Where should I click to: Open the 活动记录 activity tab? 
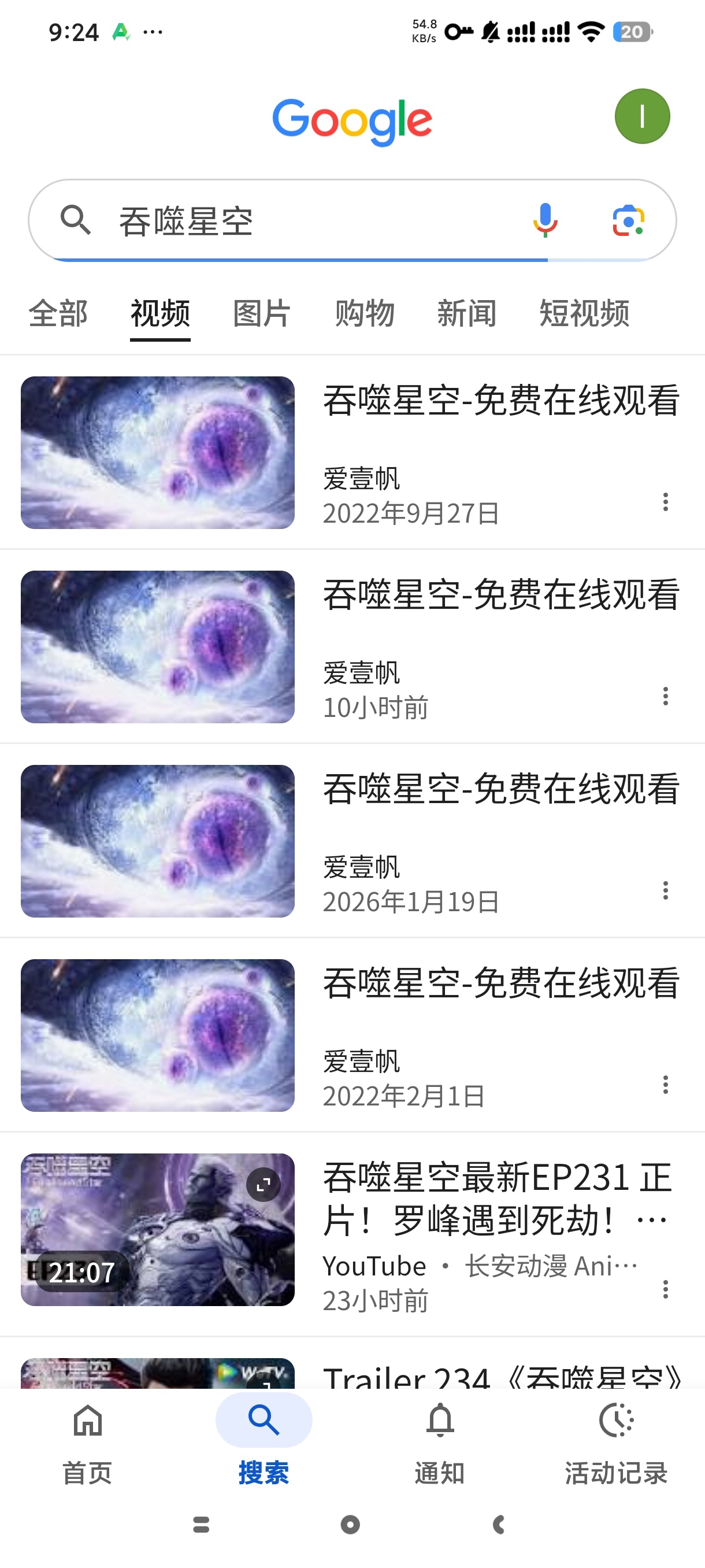(616, 1444)
